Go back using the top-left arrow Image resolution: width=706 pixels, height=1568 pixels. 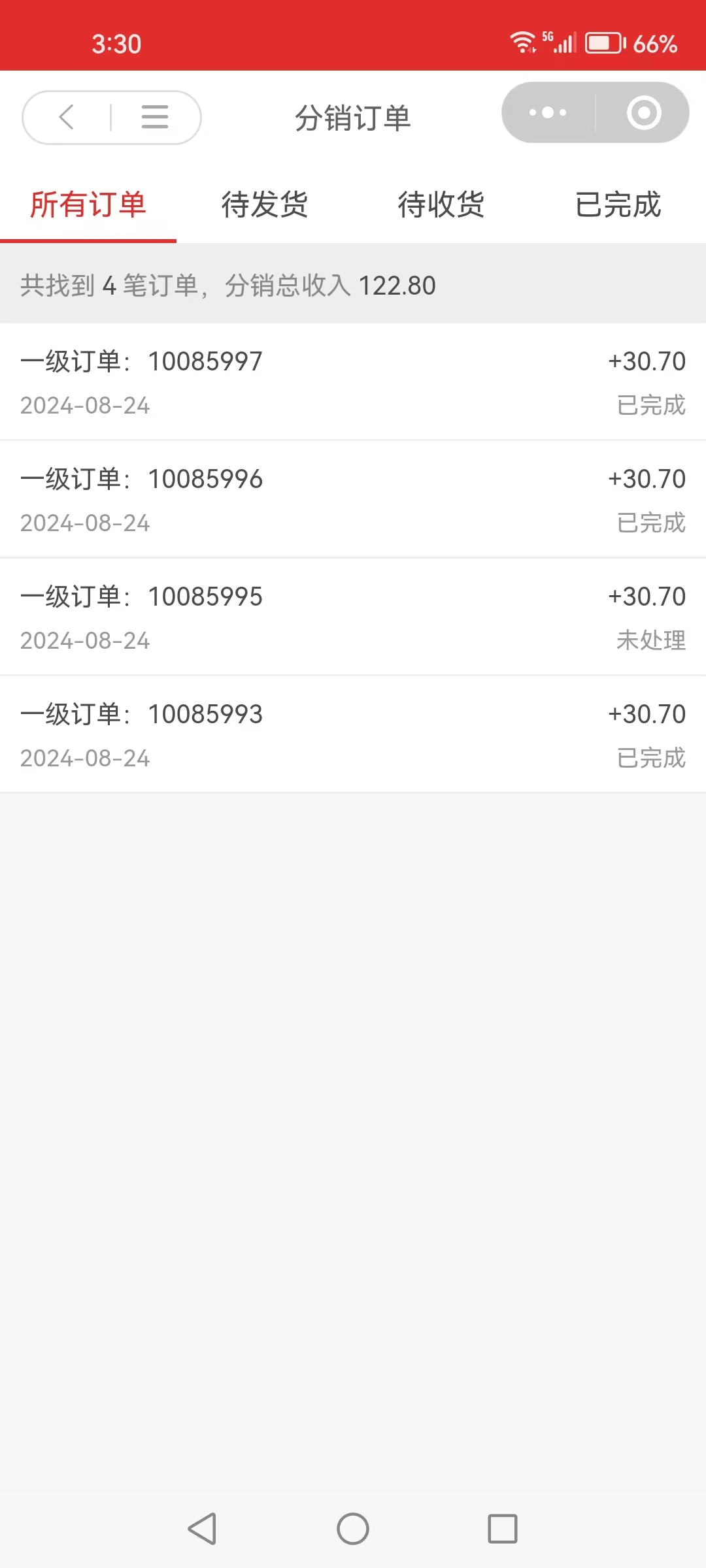click(67, 118)
